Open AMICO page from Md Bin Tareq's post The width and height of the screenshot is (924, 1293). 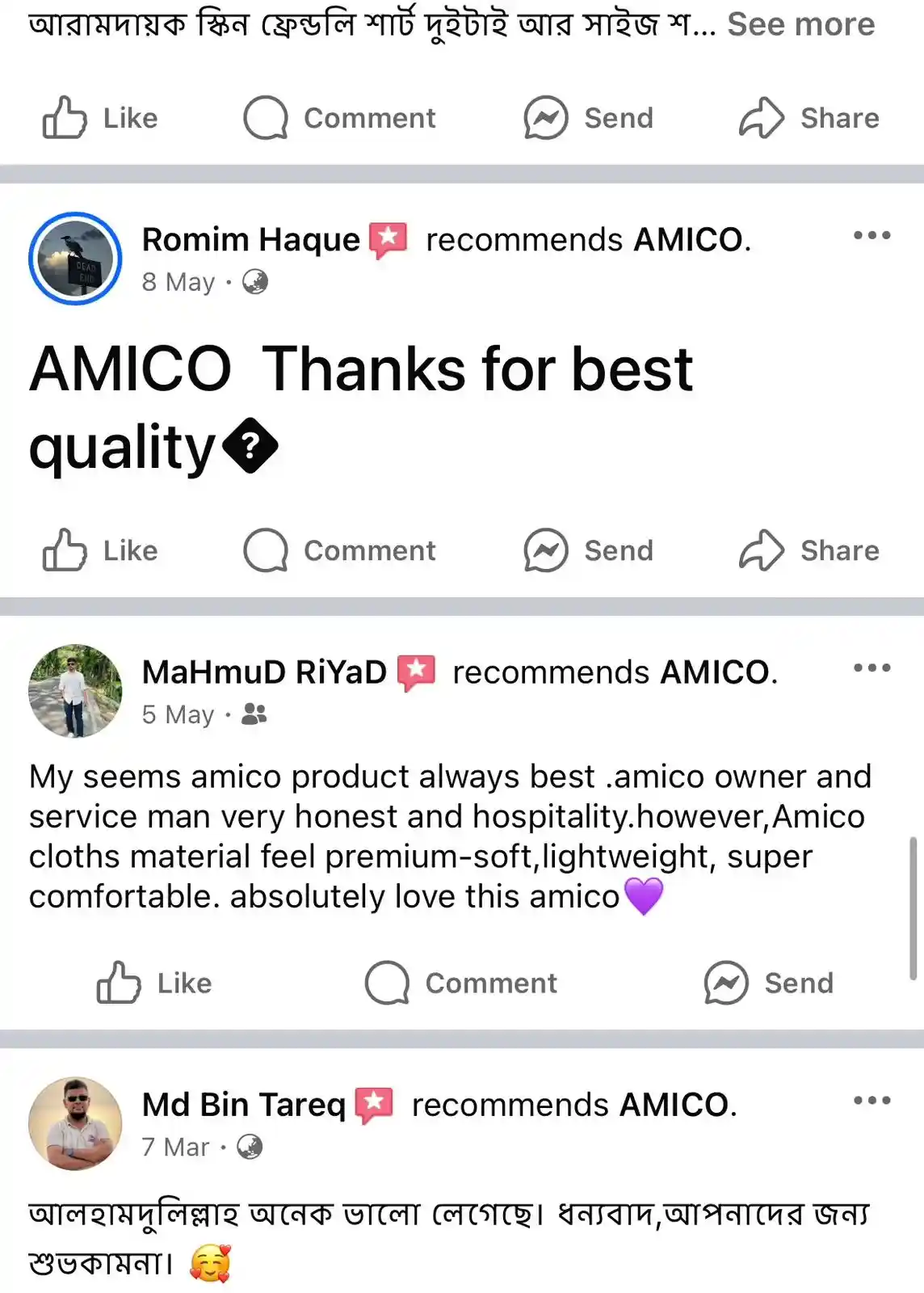(x=674, y=1105)
